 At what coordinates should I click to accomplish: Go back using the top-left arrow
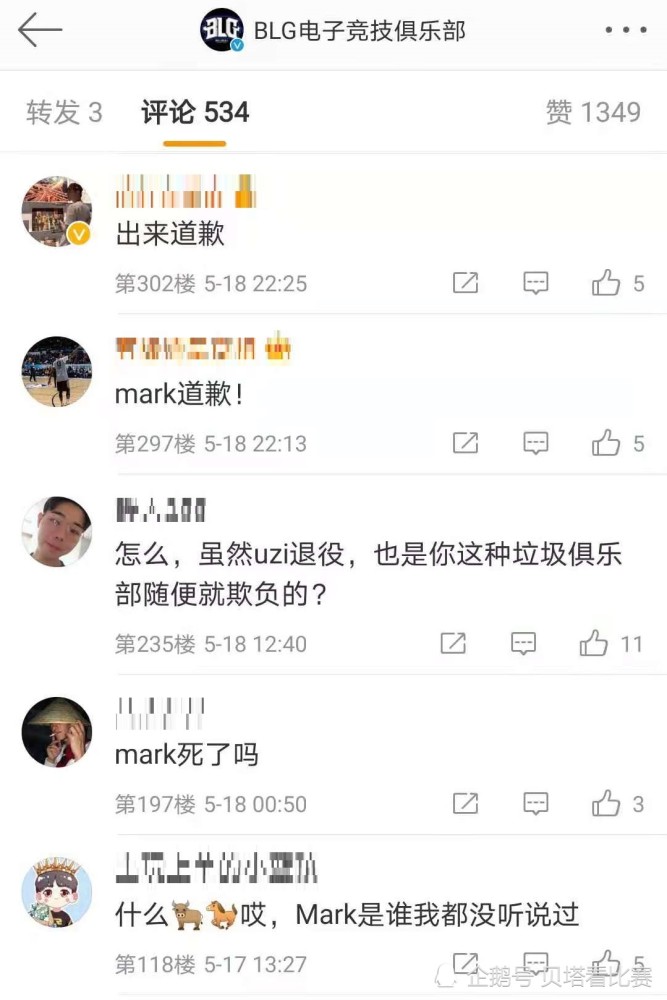(40, 31)
